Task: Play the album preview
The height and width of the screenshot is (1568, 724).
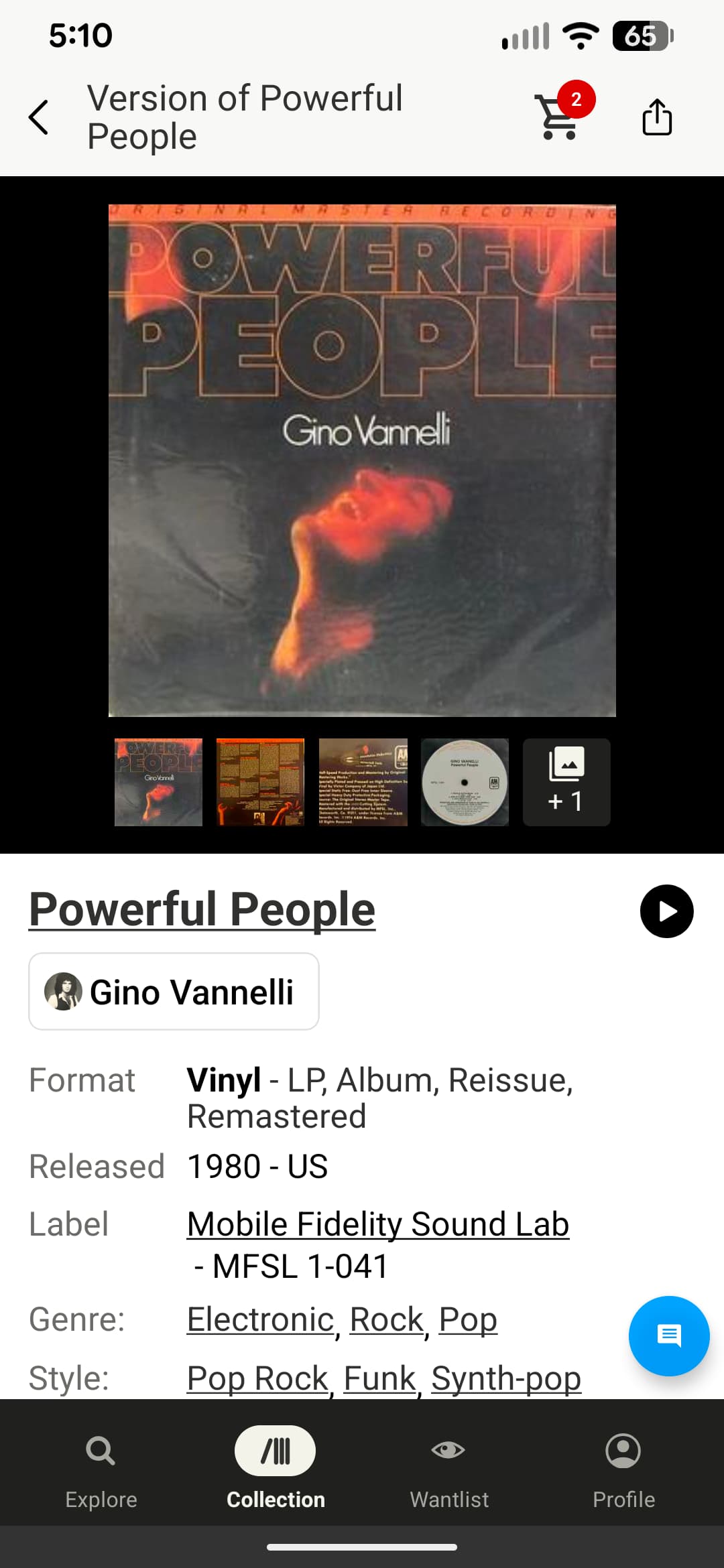Action: point(666,911)
